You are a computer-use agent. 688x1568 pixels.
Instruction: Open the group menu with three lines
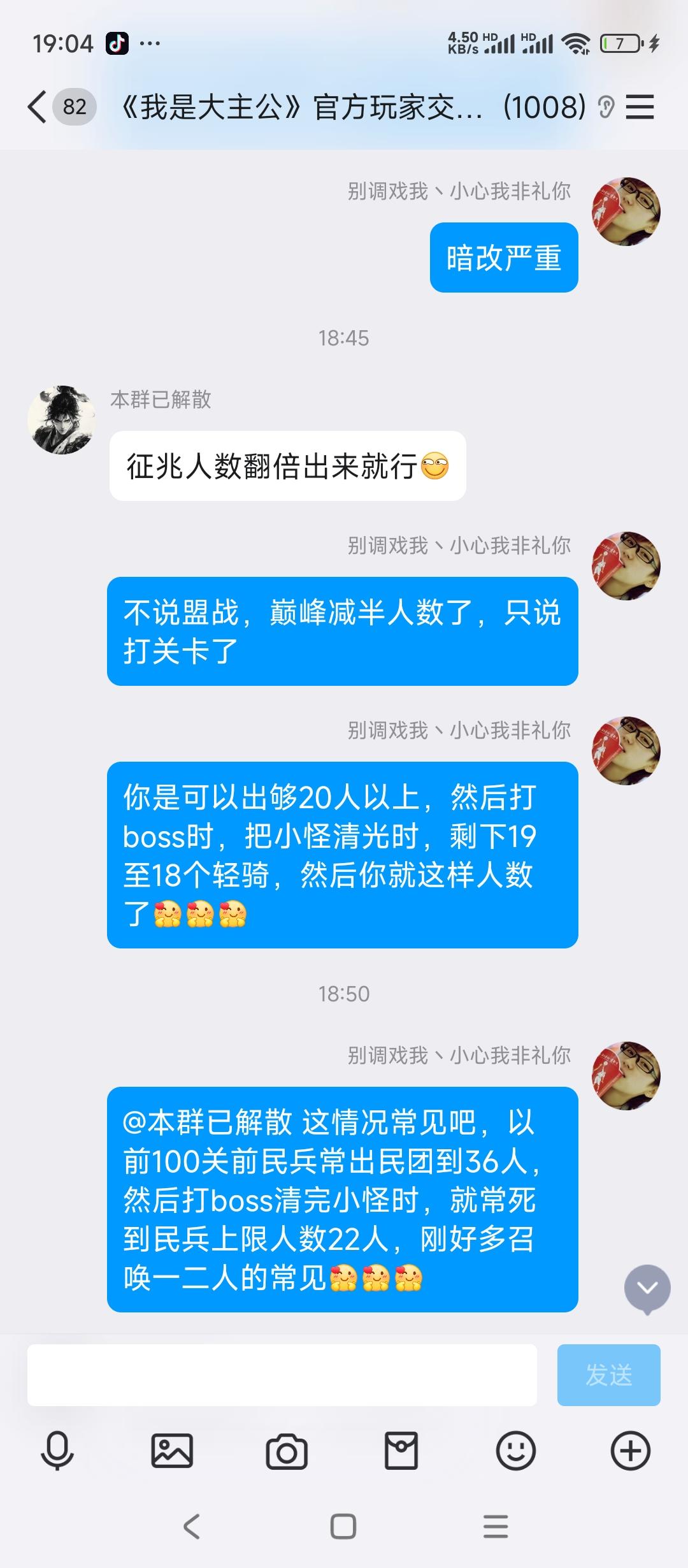tap(640, 106)
